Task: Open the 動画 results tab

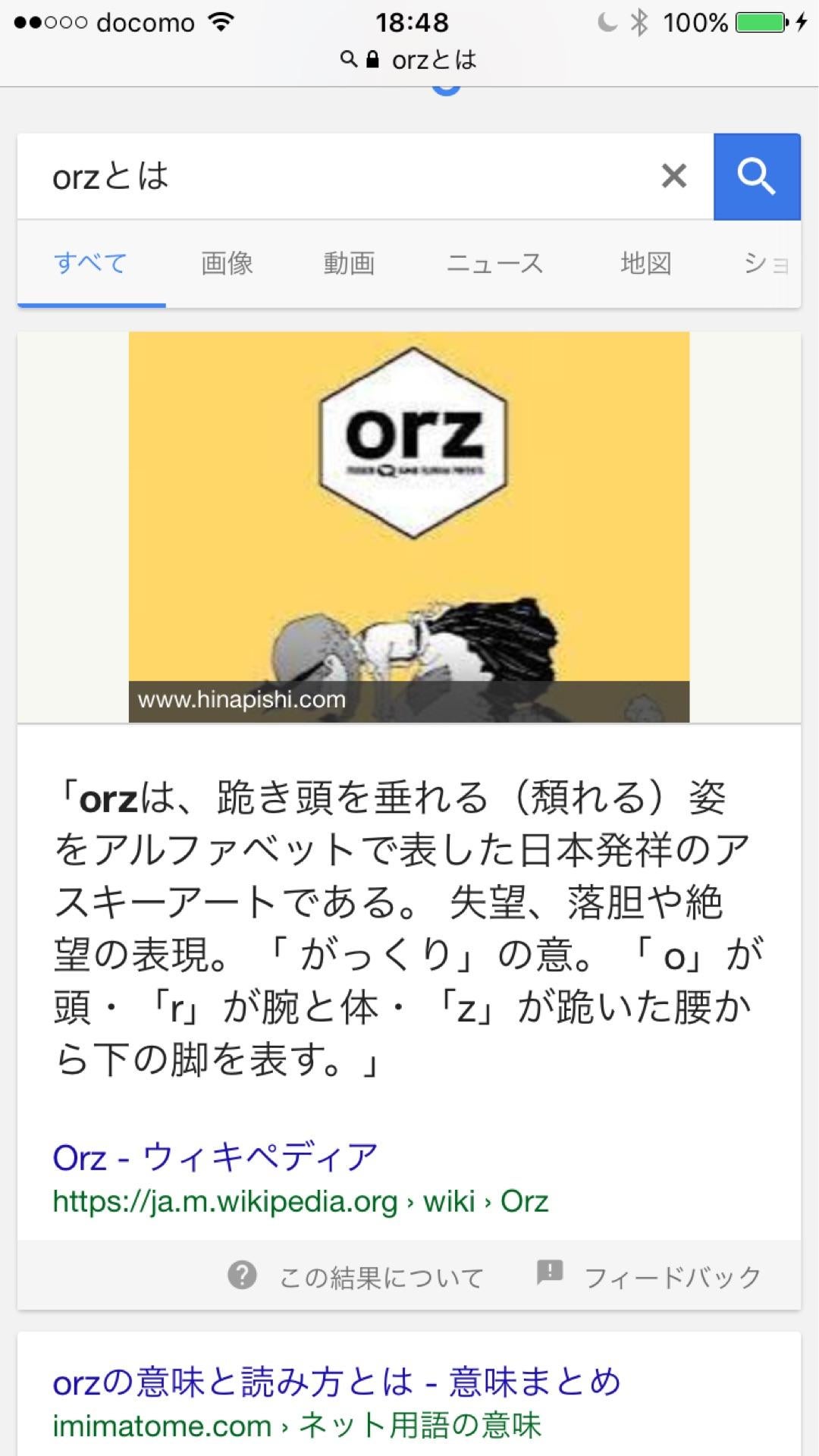Action: point(350,263)
